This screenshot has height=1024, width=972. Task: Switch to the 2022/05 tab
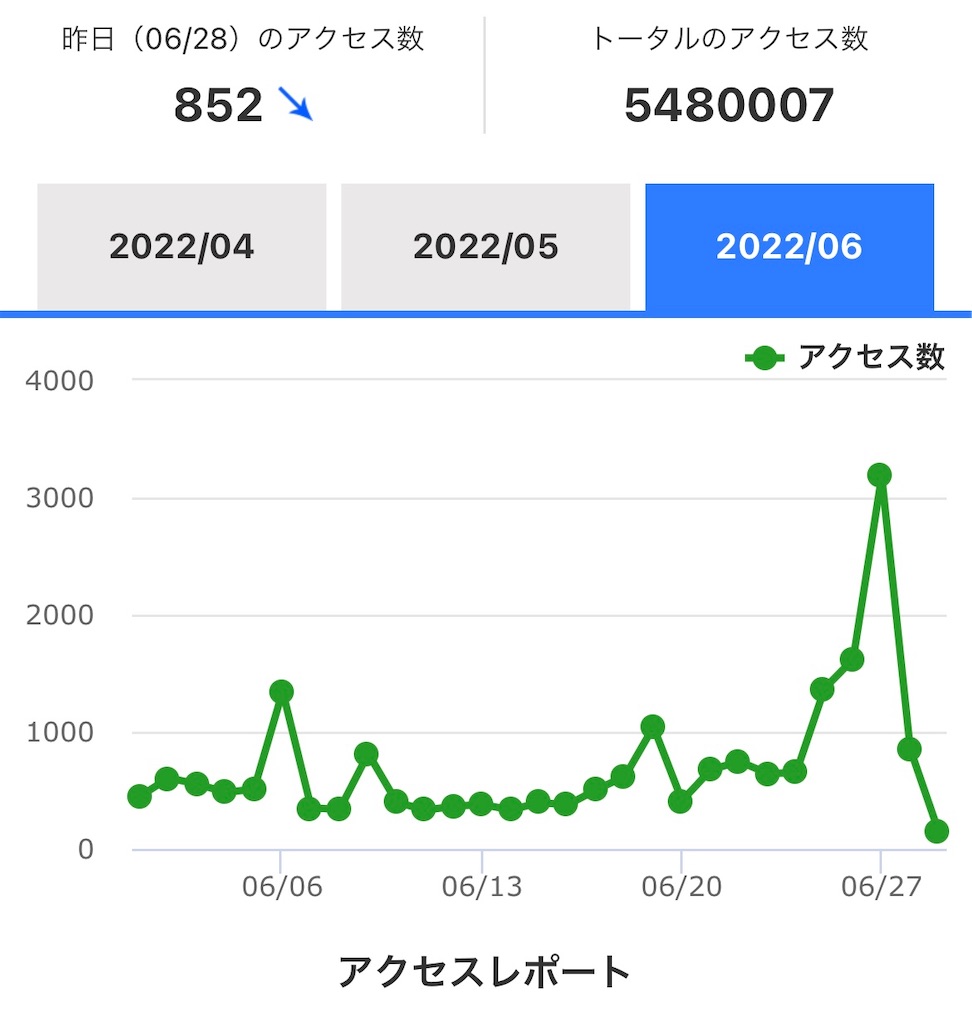point(486,245)
